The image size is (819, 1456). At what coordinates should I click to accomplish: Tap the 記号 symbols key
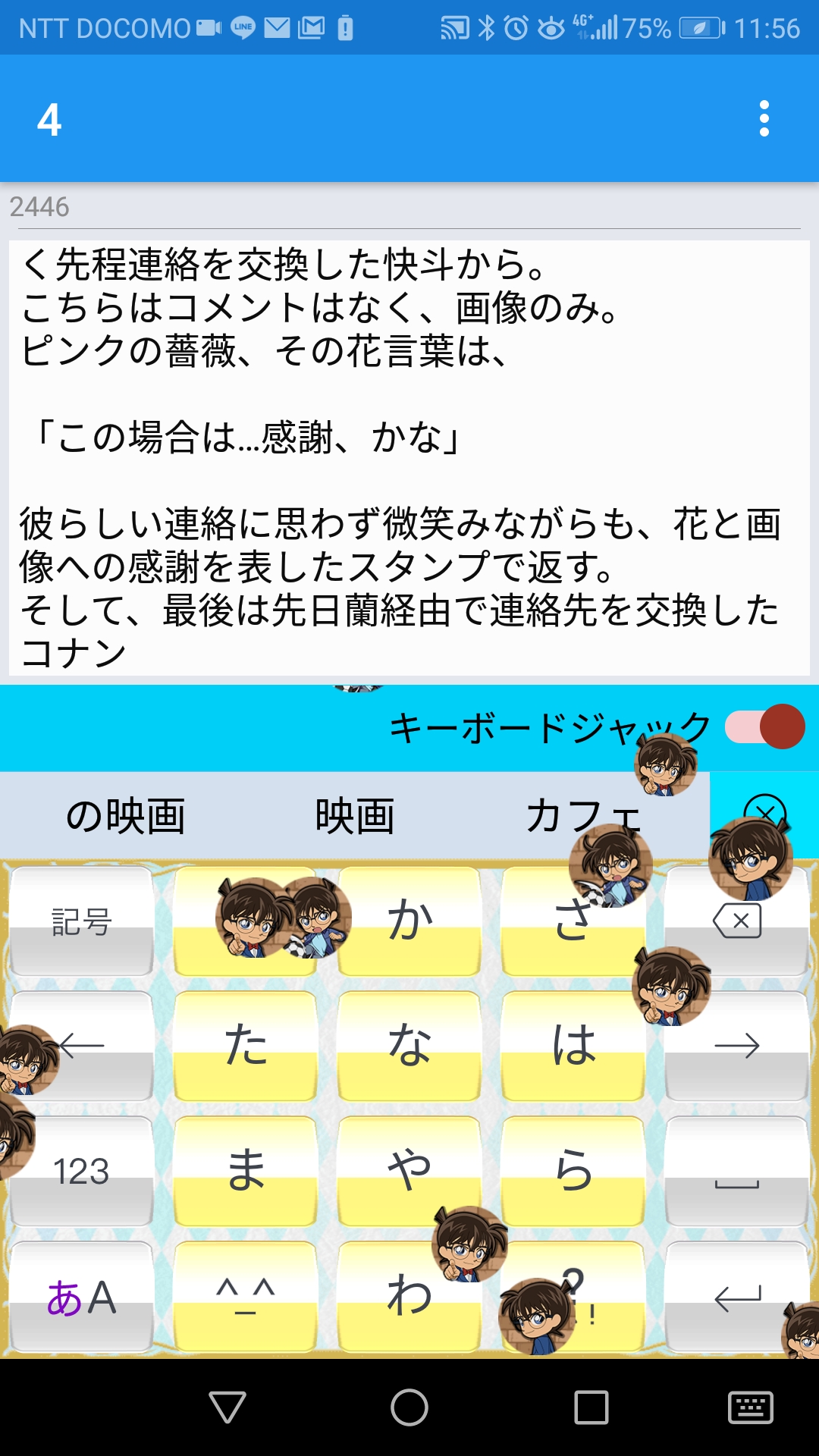coord(81,921)
